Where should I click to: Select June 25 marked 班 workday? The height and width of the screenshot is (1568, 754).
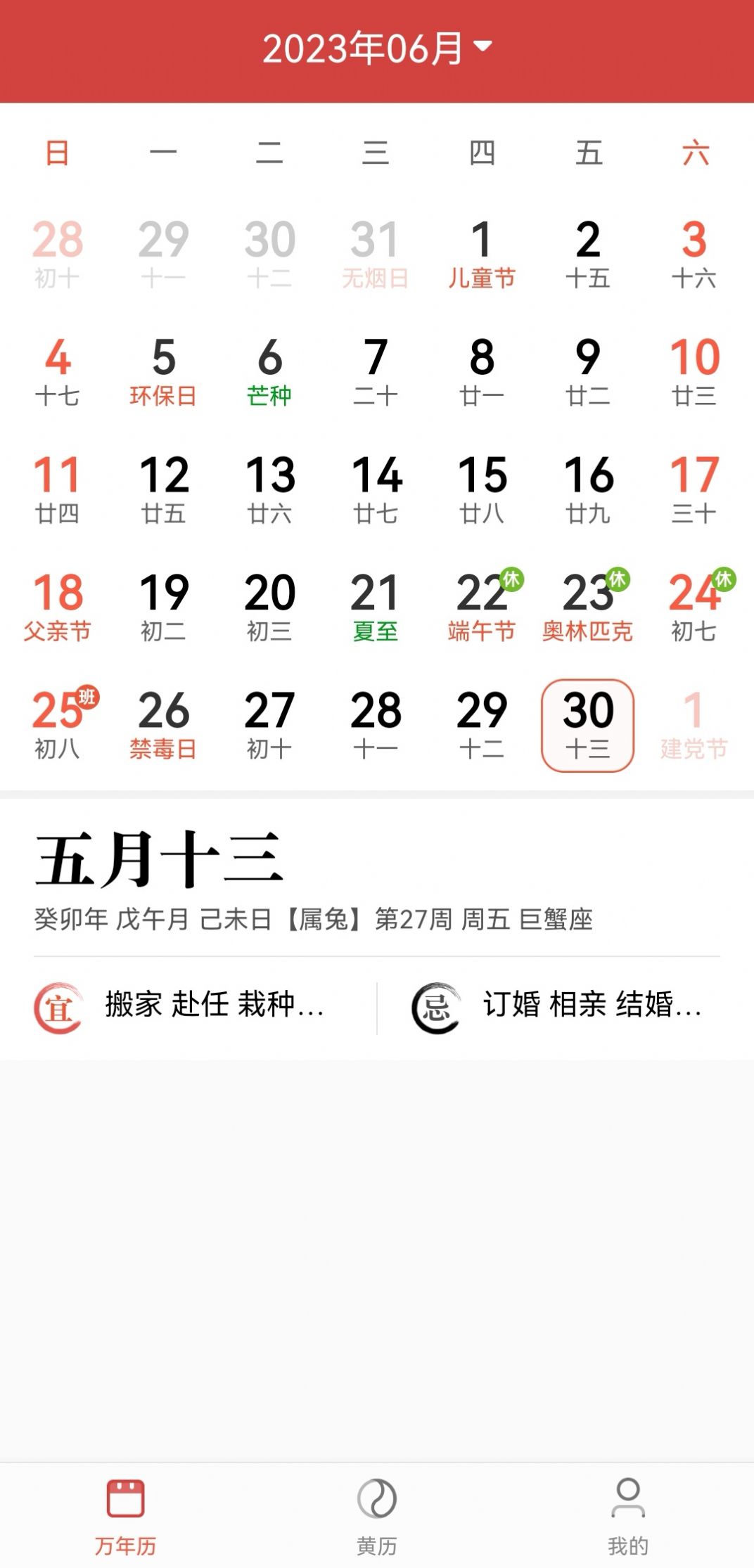pos(58,725)
